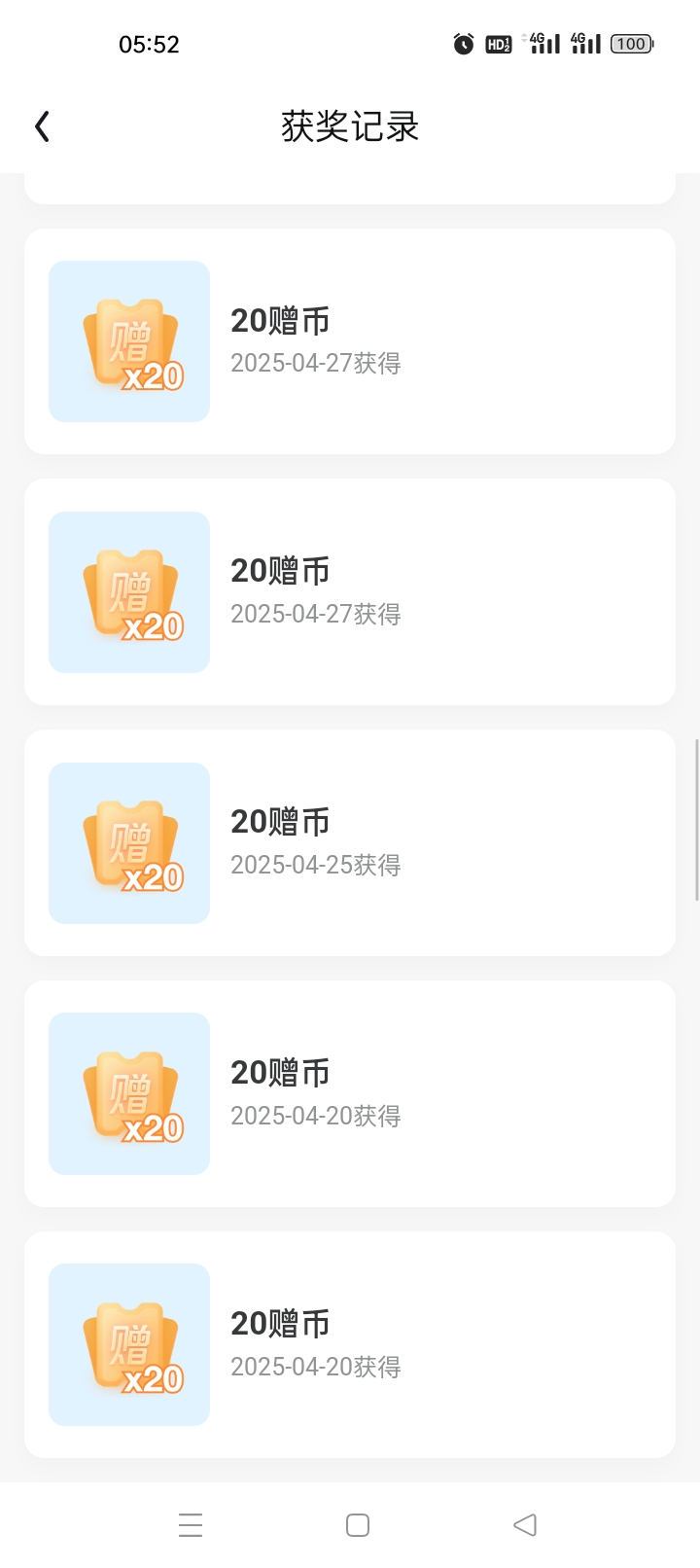The height and width of the screenshot is (1568, 700).
Task: Open recent apps from the navigation bar
Action: click(191, 1525)
